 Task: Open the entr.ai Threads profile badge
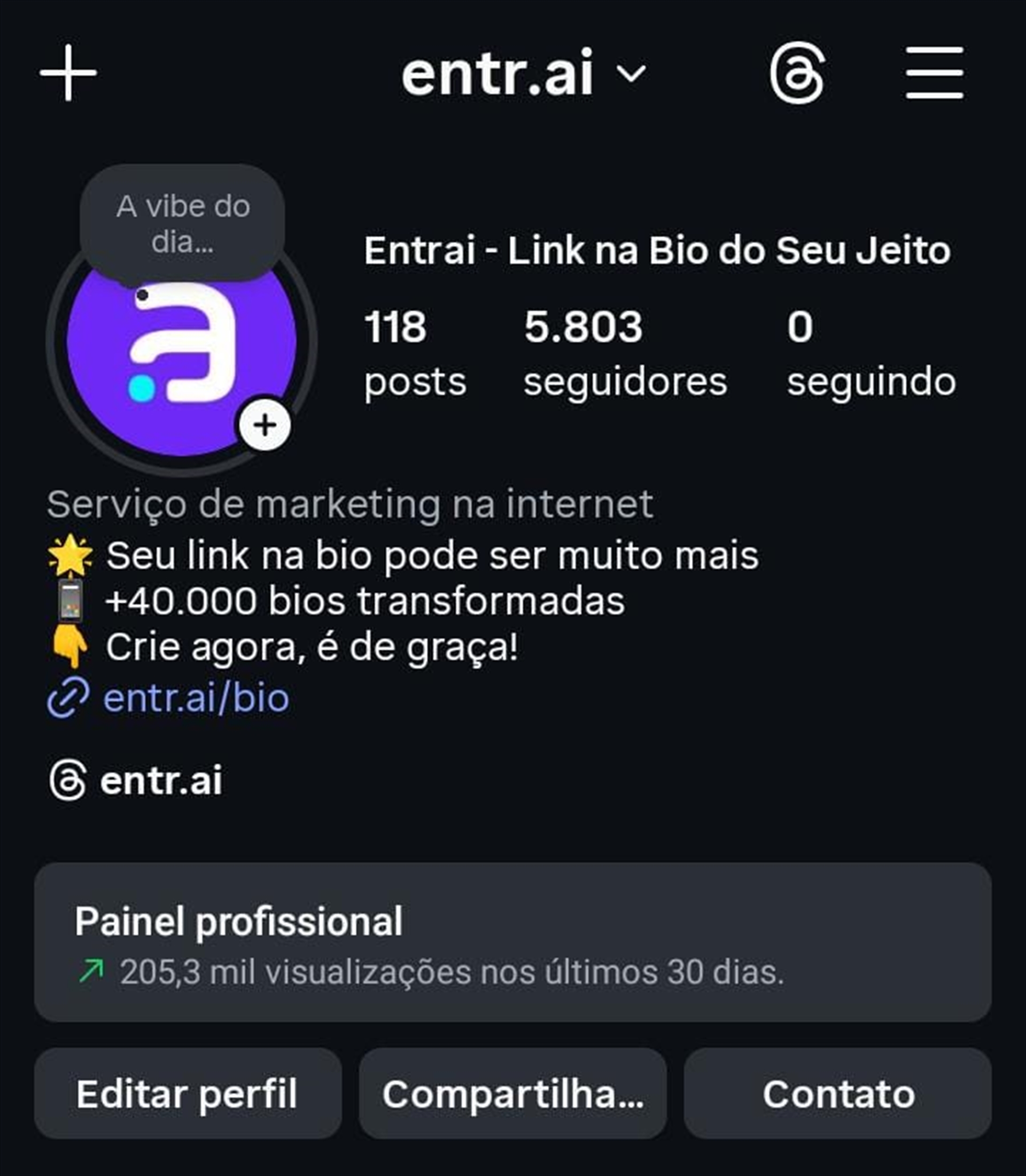pyautogui.click(x=136, y=780)
